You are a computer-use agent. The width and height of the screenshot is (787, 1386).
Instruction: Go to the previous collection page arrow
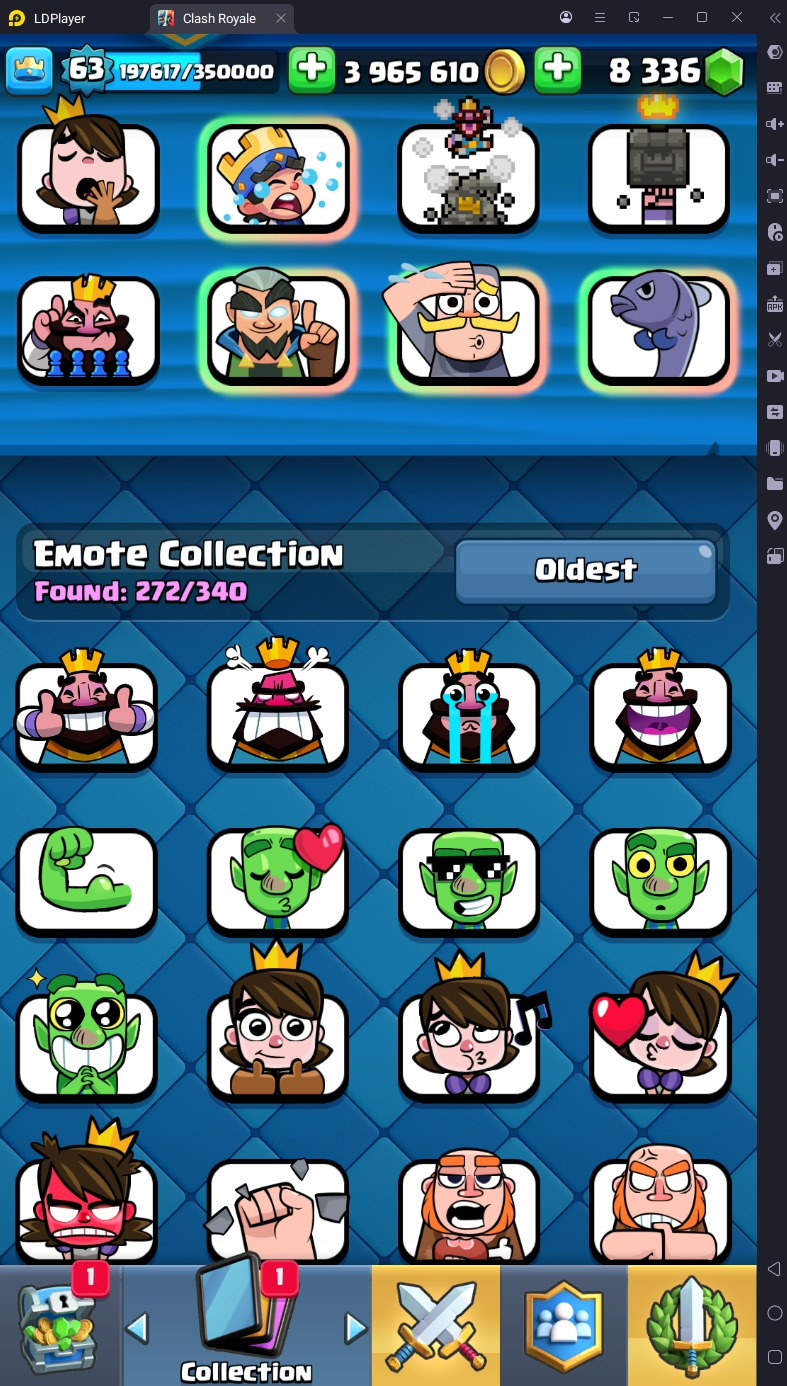point(137,1328)
